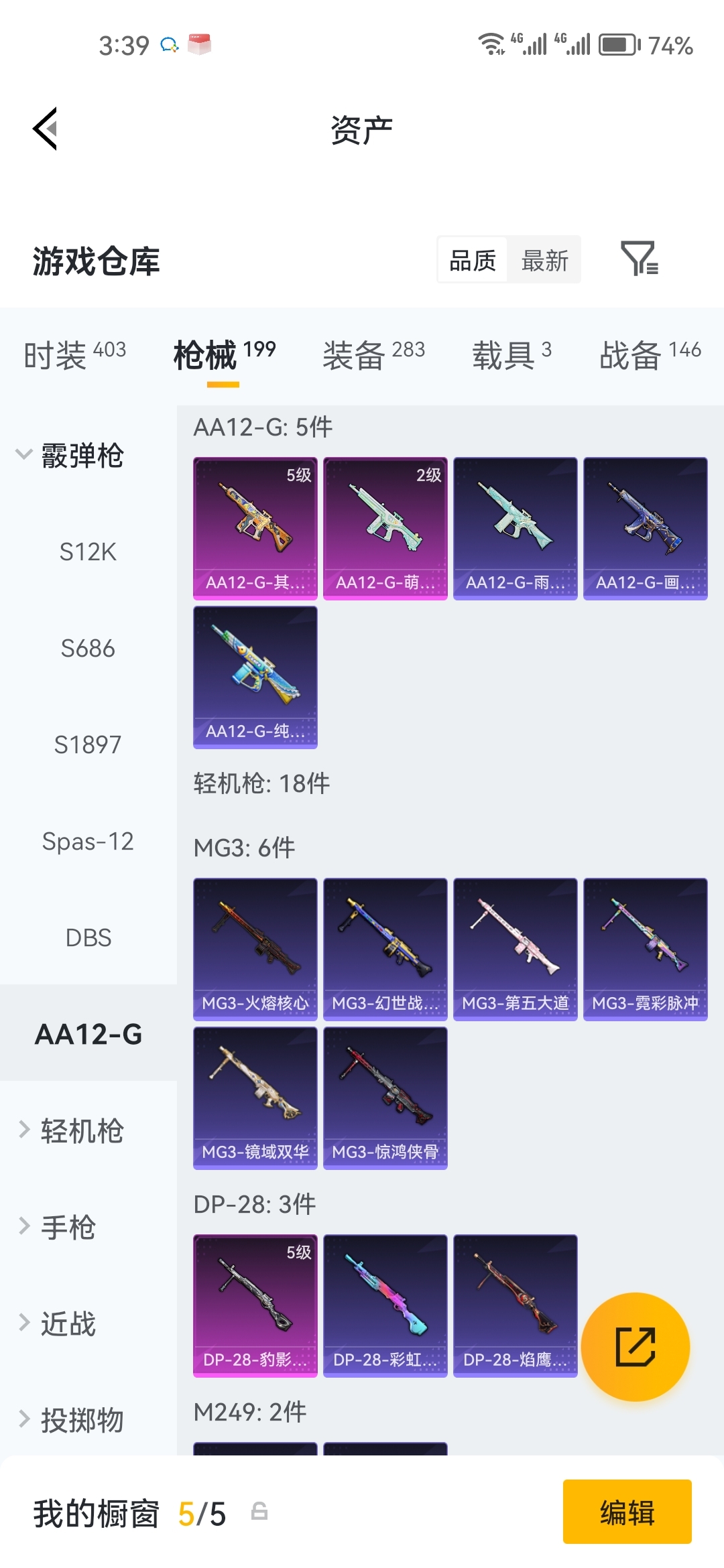Image resolution: width=724 pixels, height=1568 pixels.
Task: Expand the 投掷物 category
Action: click(70, 1421)
